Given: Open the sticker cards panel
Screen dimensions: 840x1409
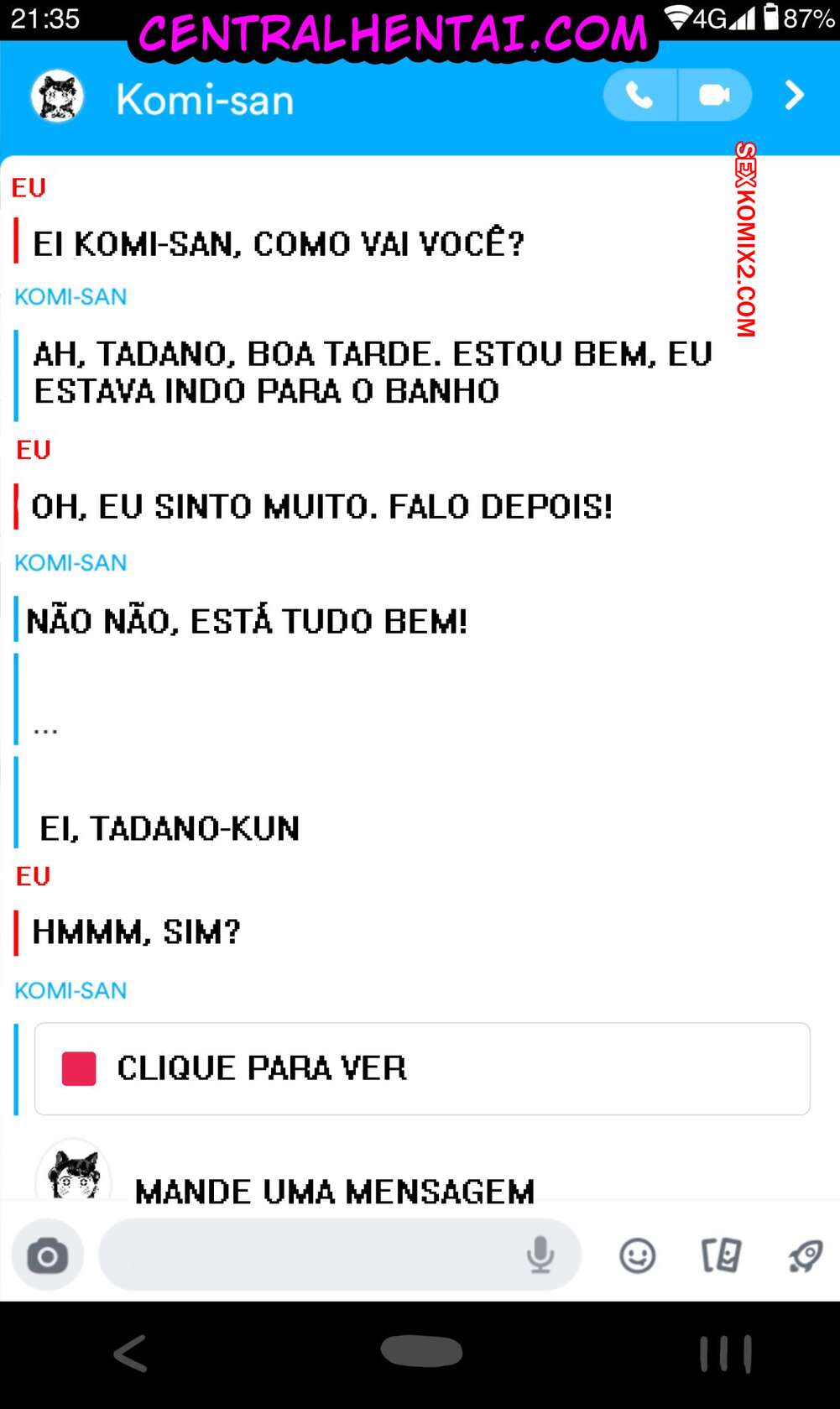Looking at the screenshot, I should pyautogui.click(x=722, y=1254).
